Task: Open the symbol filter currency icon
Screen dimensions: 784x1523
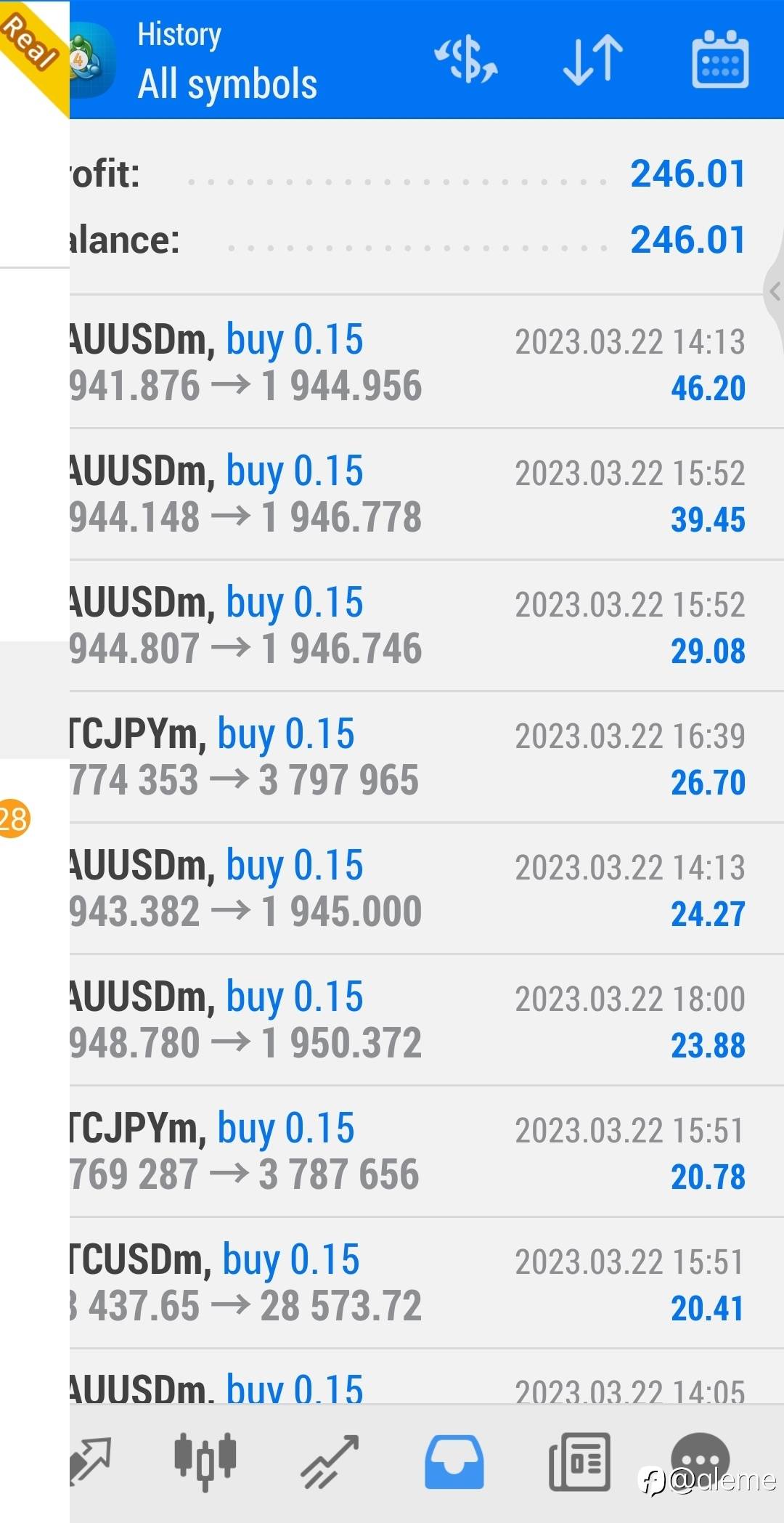Action: [x=465, y=59]
